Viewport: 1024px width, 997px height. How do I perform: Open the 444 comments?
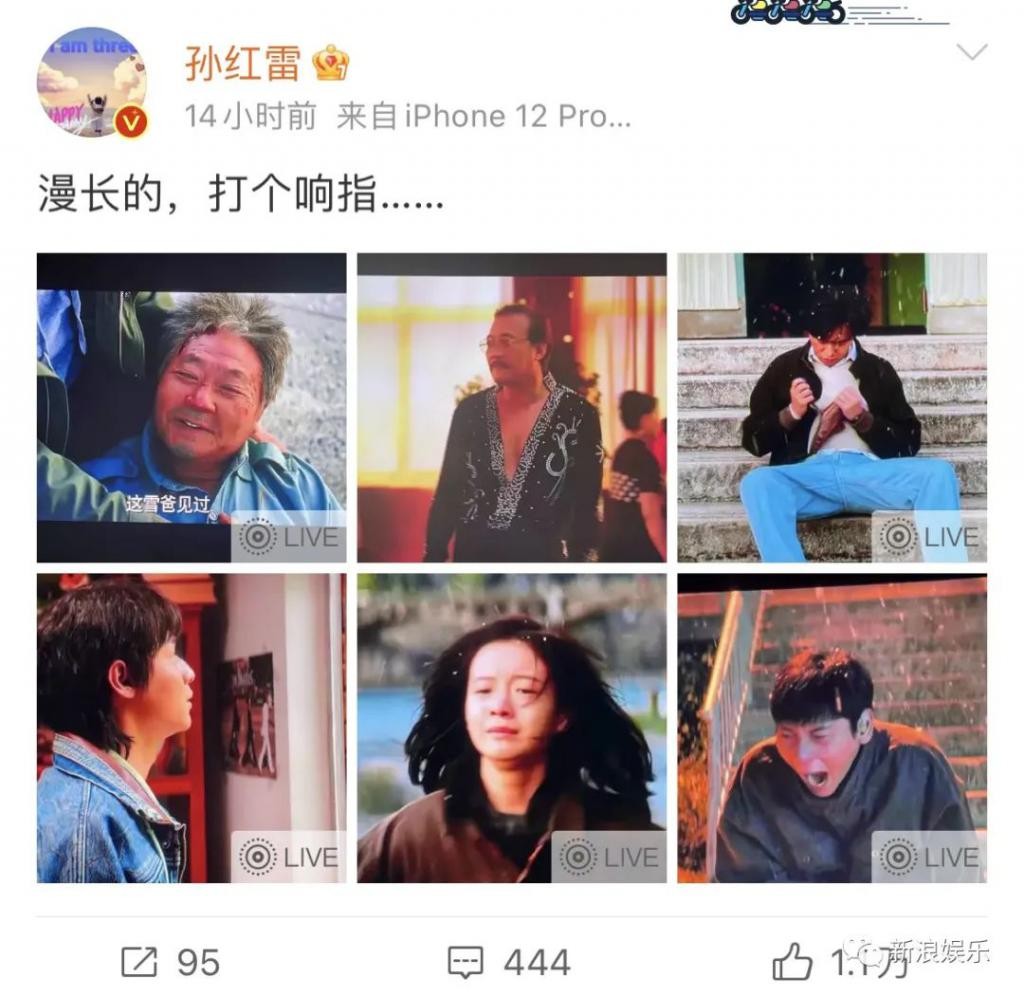pos(510,962)
